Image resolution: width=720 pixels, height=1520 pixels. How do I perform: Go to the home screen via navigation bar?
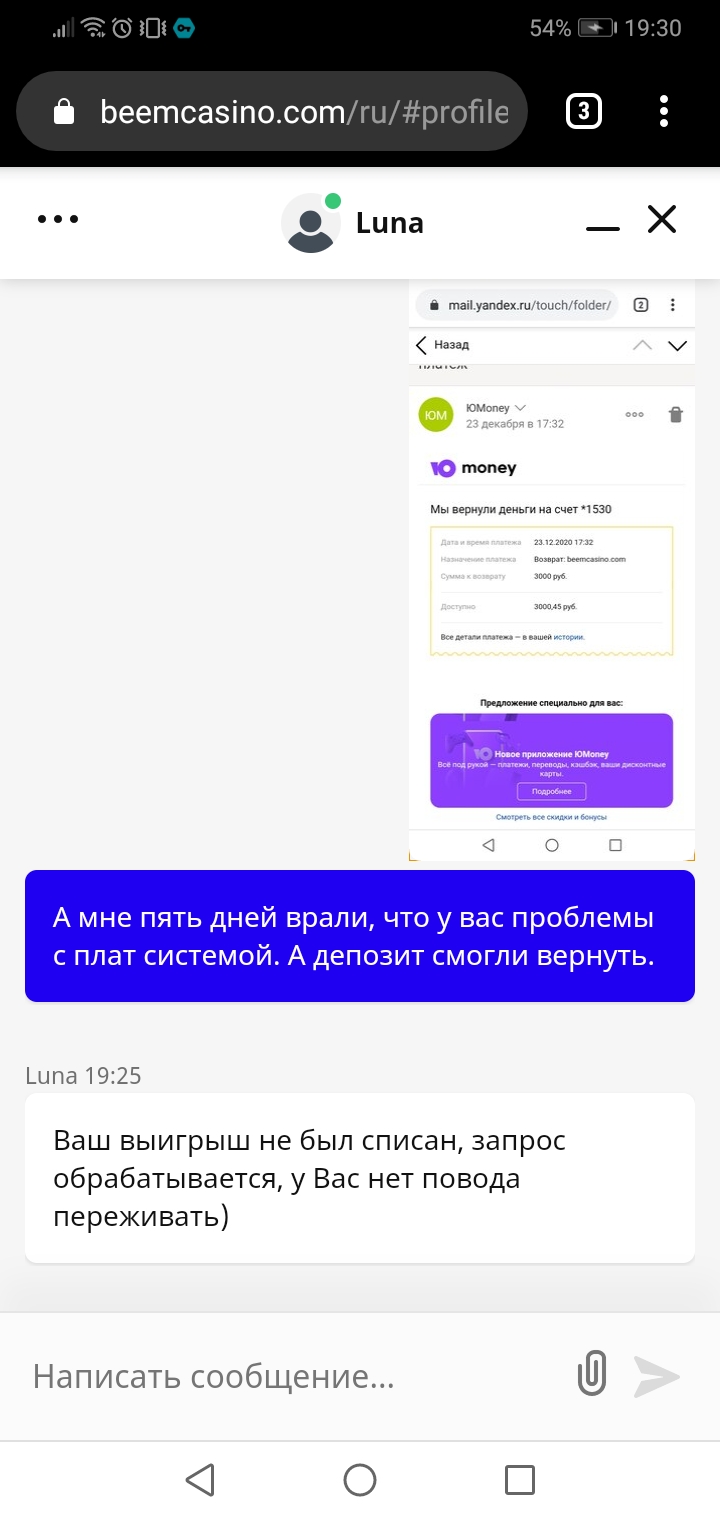[360, 1480]
